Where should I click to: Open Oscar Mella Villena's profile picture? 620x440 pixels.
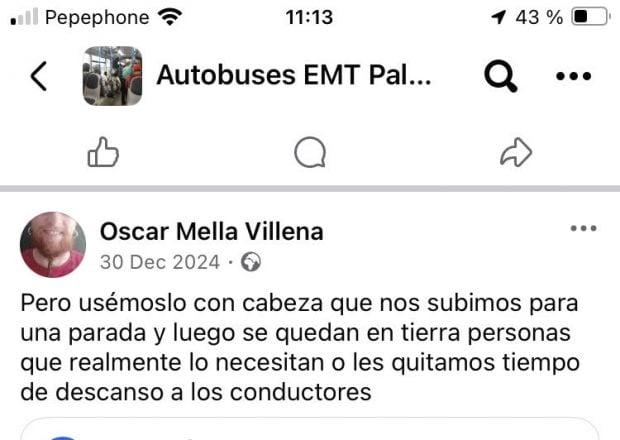pyautogui.click(x=52, y=245)
